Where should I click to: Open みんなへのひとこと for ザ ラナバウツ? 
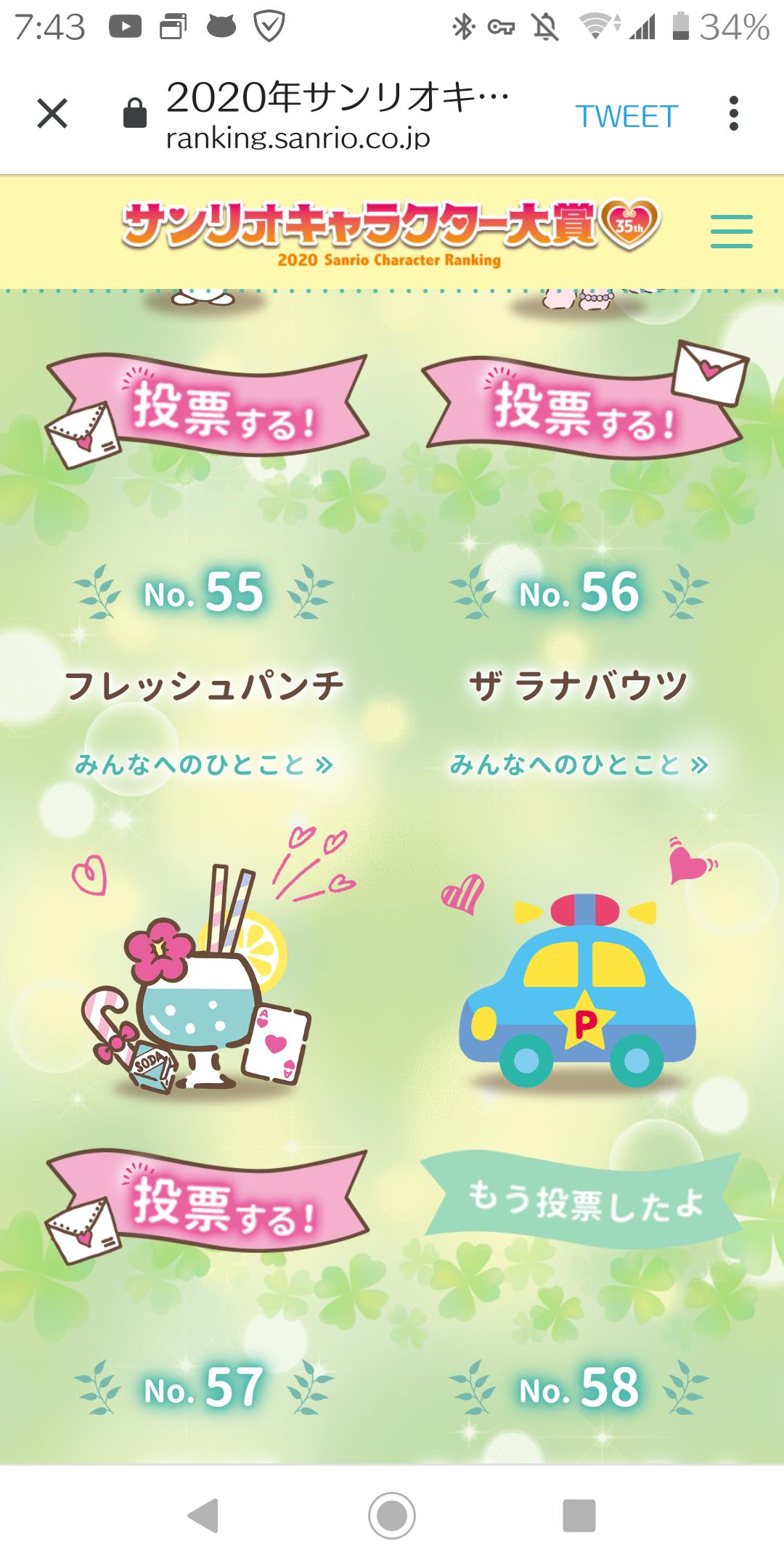coord(579,764)
